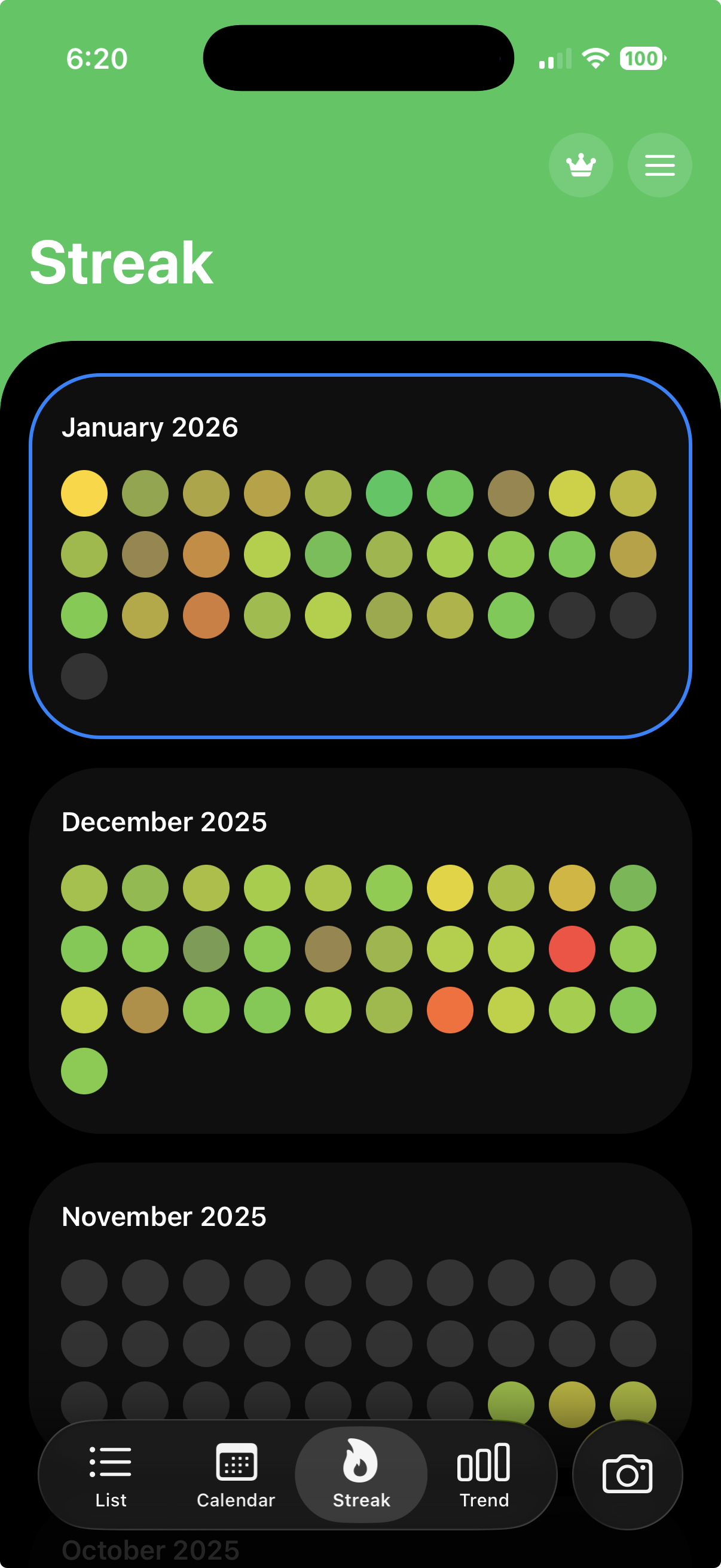Screen dimensions: 721x1568
Task: Open the hamburger menu
Action: [659, 165]
